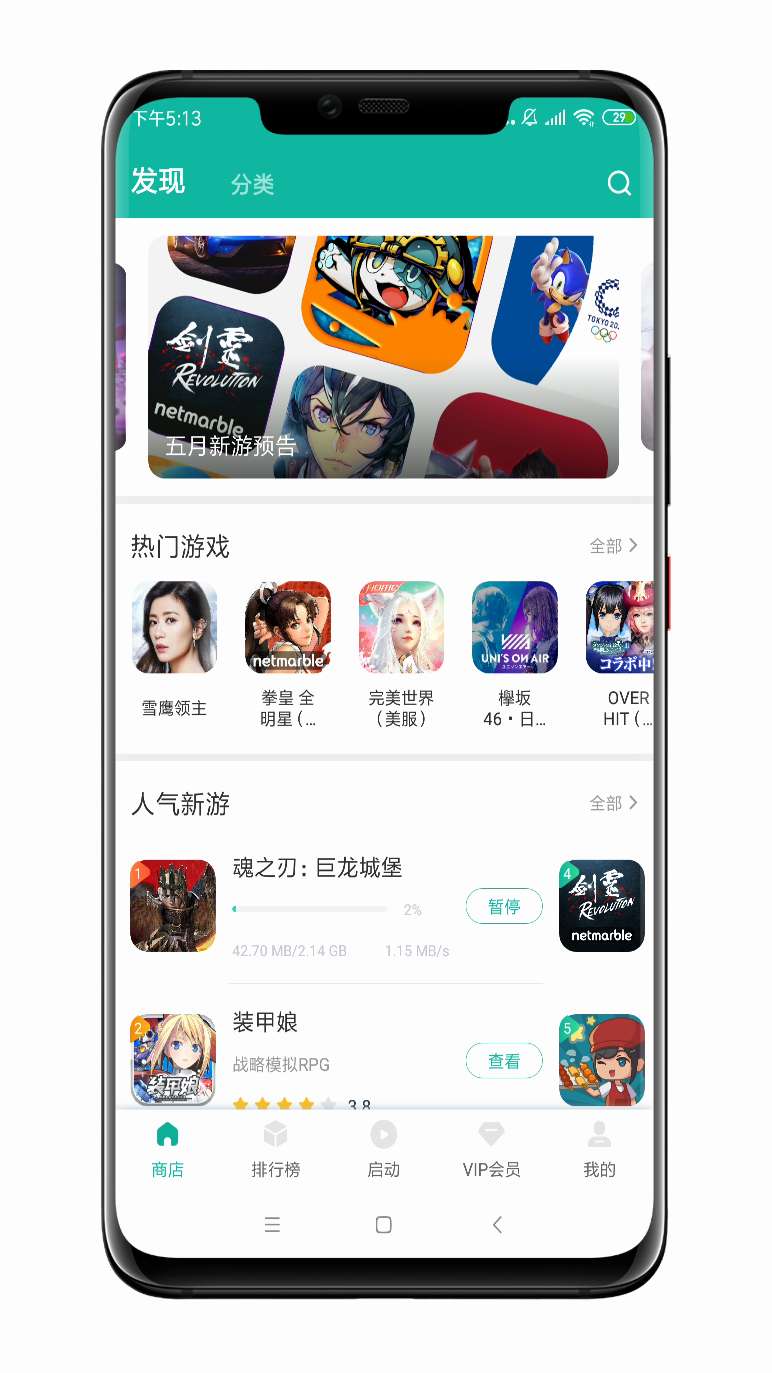This screenshot has width=772, height=1373.
Task: Open the 五月新游预告 banner
Action: point(383,357)
